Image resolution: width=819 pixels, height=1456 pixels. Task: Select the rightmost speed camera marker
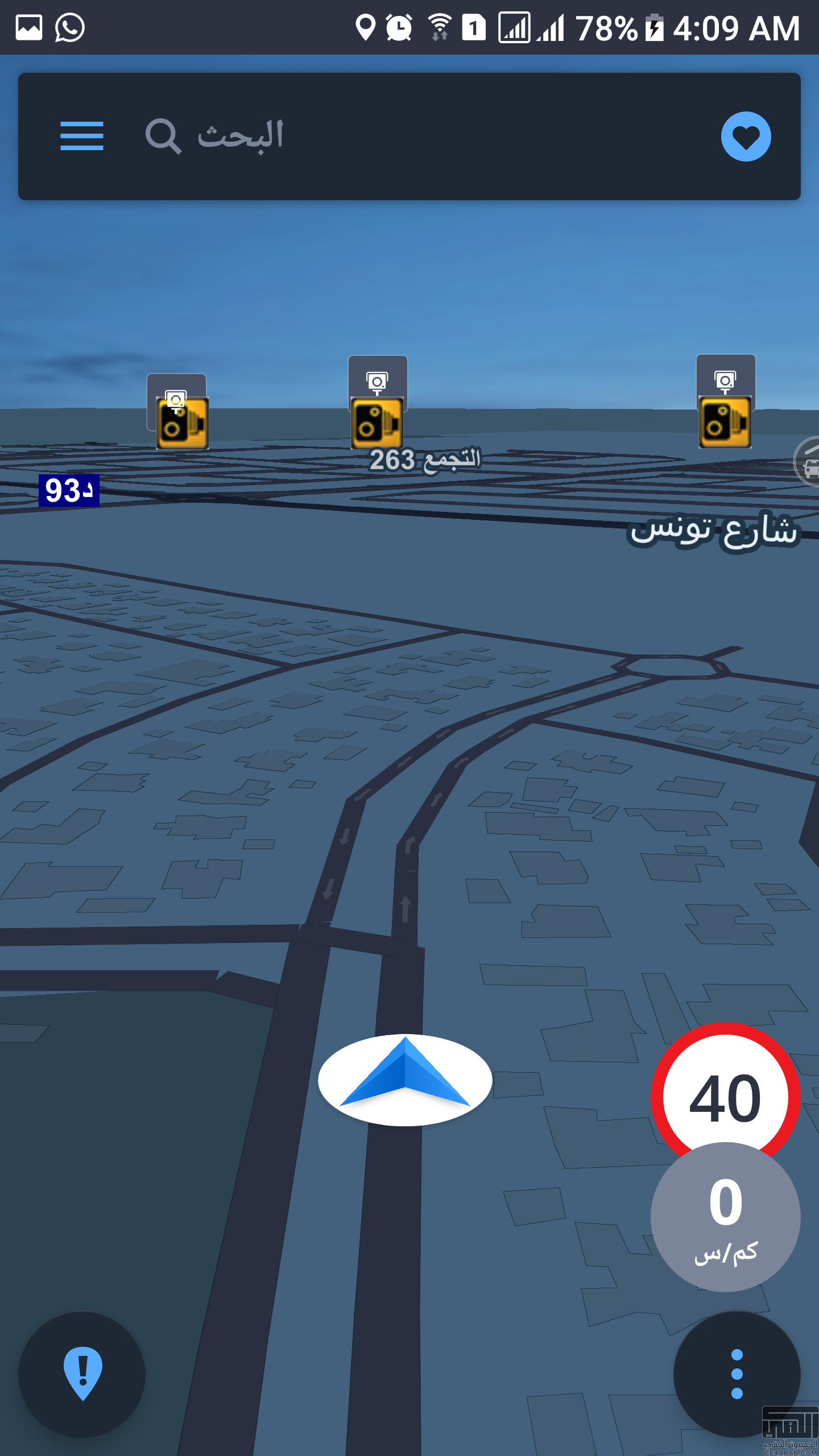point(726,402)
